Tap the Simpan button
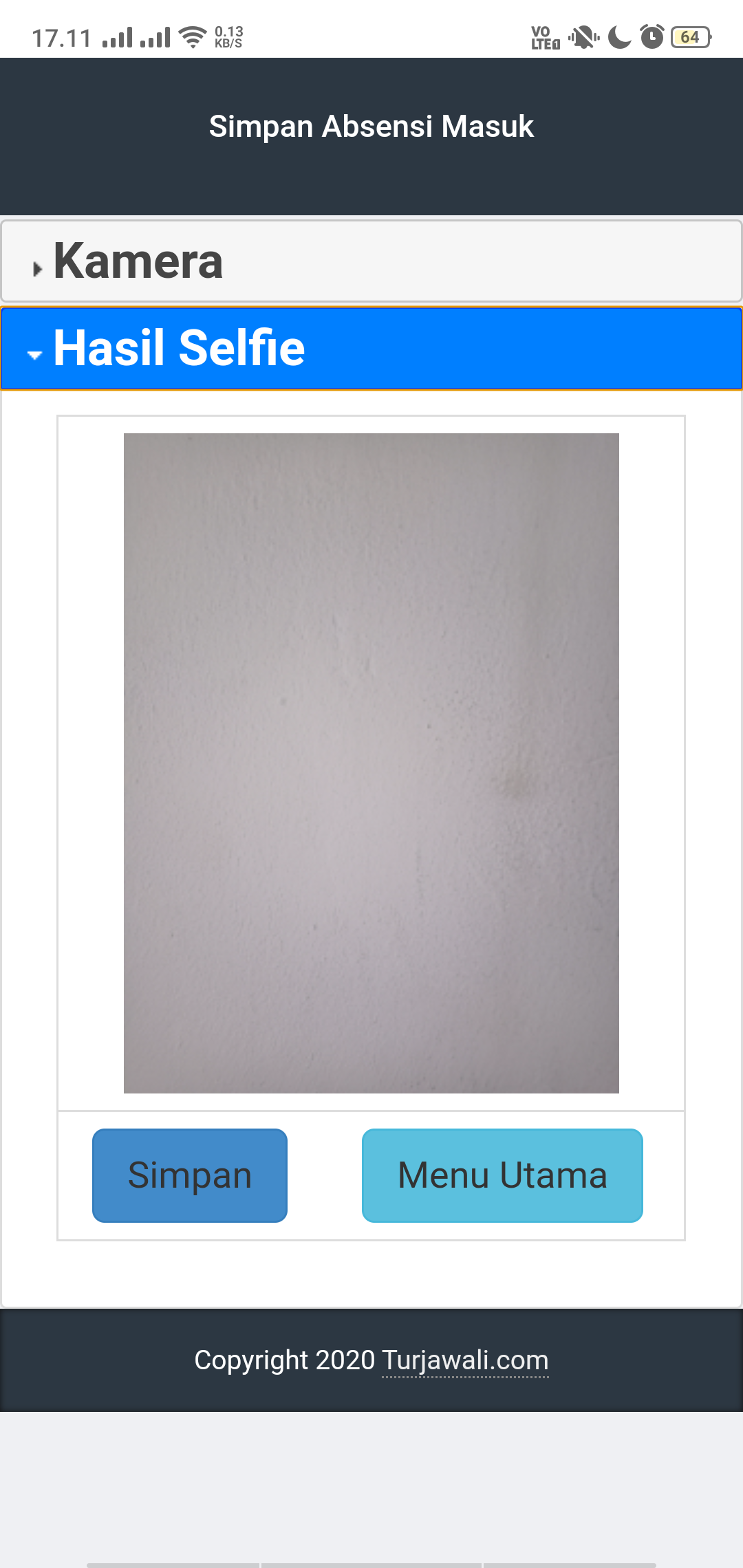The height and width of the screenshot is (1568, 743). point(190,1175)
